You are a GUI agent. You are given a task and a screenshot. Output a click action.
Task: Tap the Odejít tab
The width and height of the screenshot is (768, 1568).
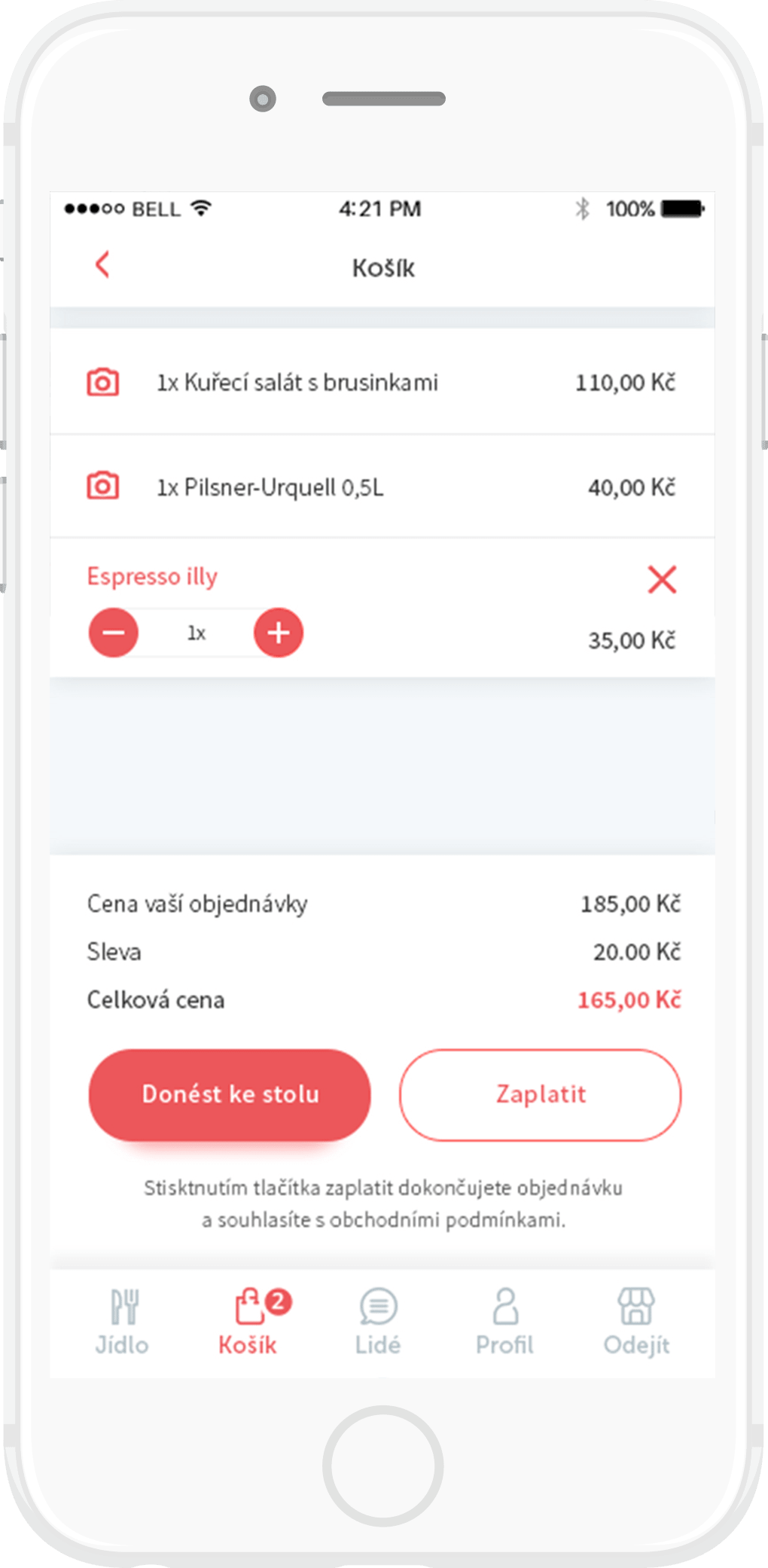636,1320
